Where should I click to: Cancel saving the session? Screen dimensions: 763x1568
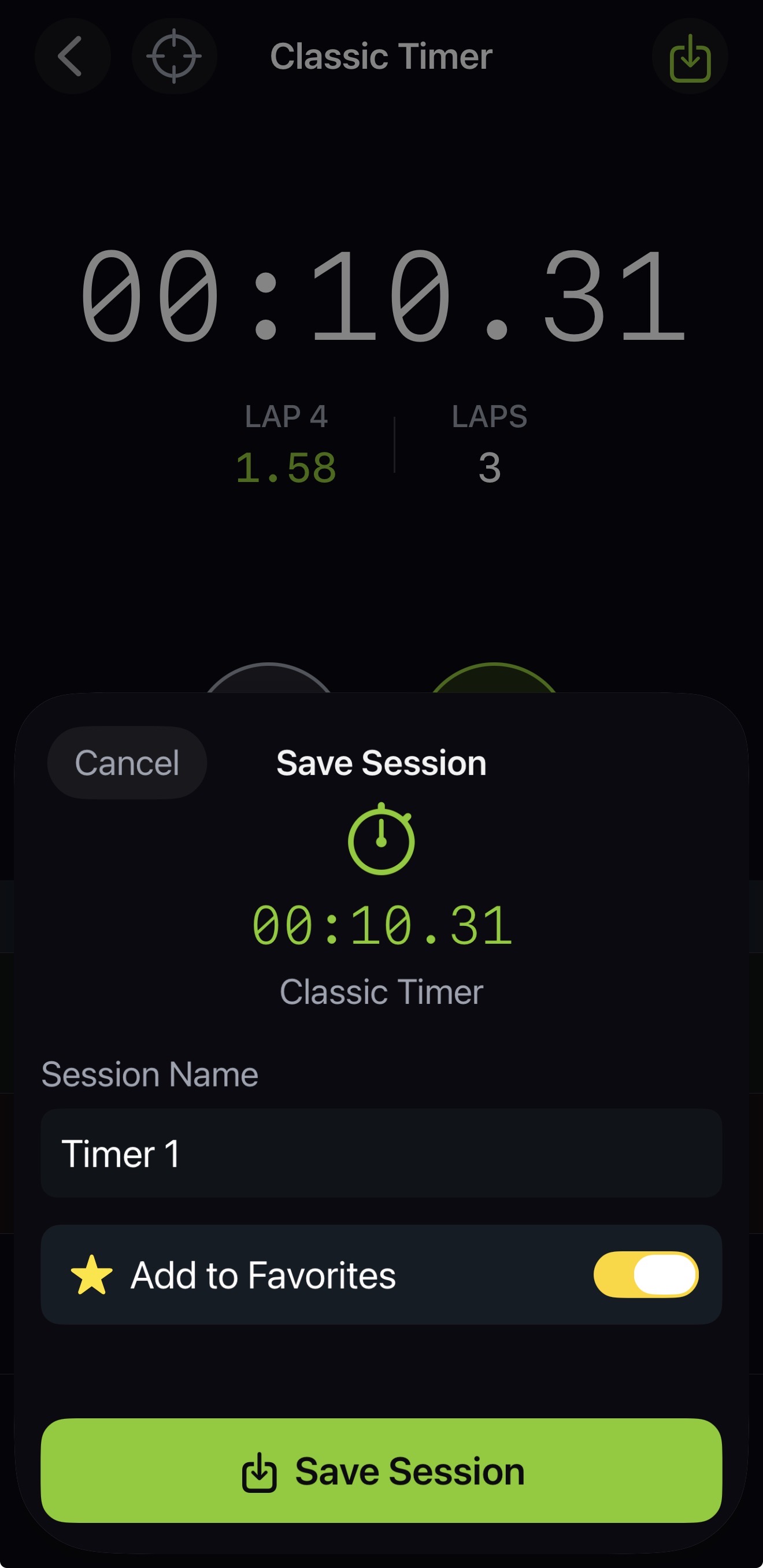[127, 762]
